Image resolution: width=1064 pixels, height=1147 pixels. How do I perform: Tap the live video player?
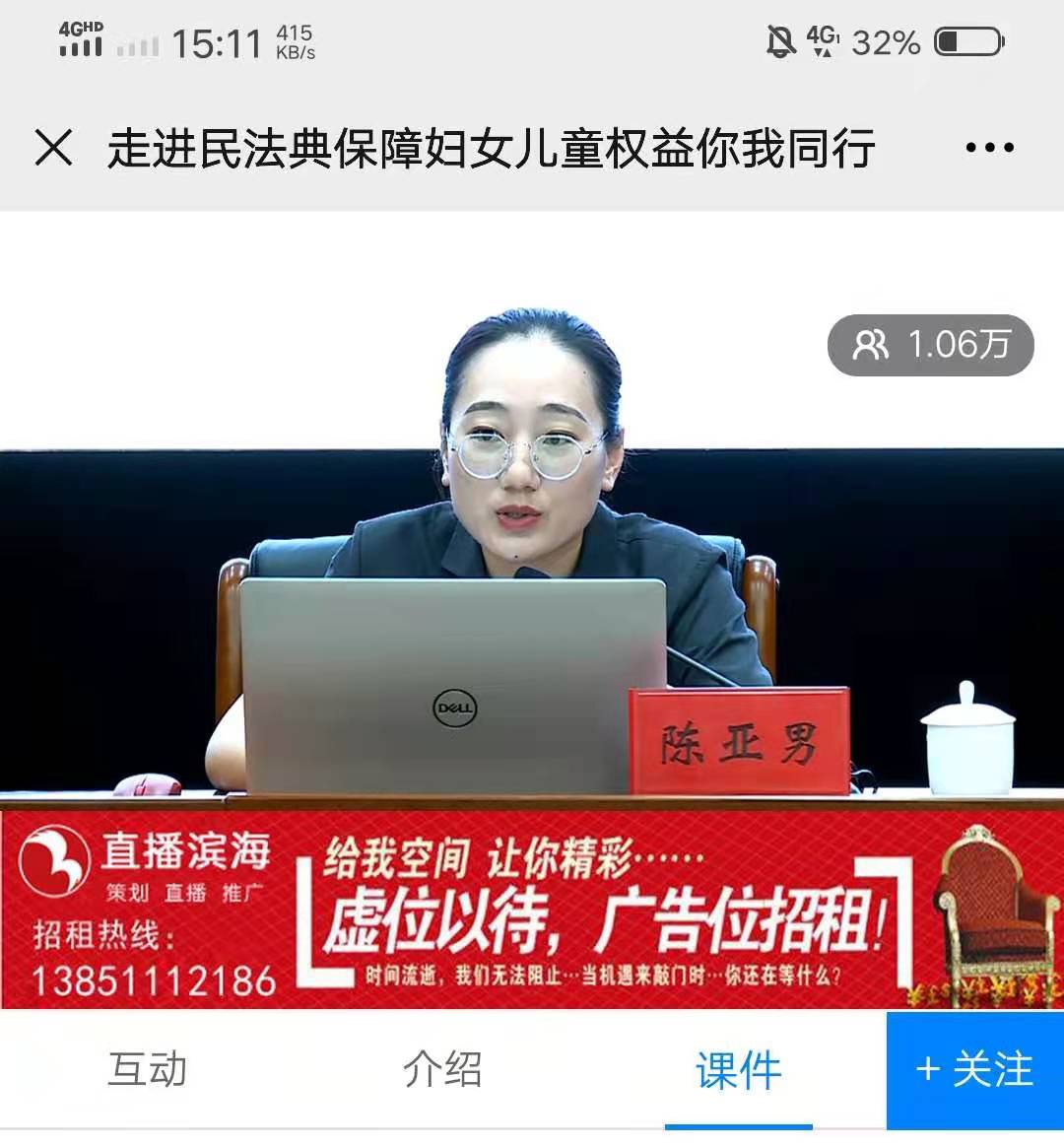[532, 591]
